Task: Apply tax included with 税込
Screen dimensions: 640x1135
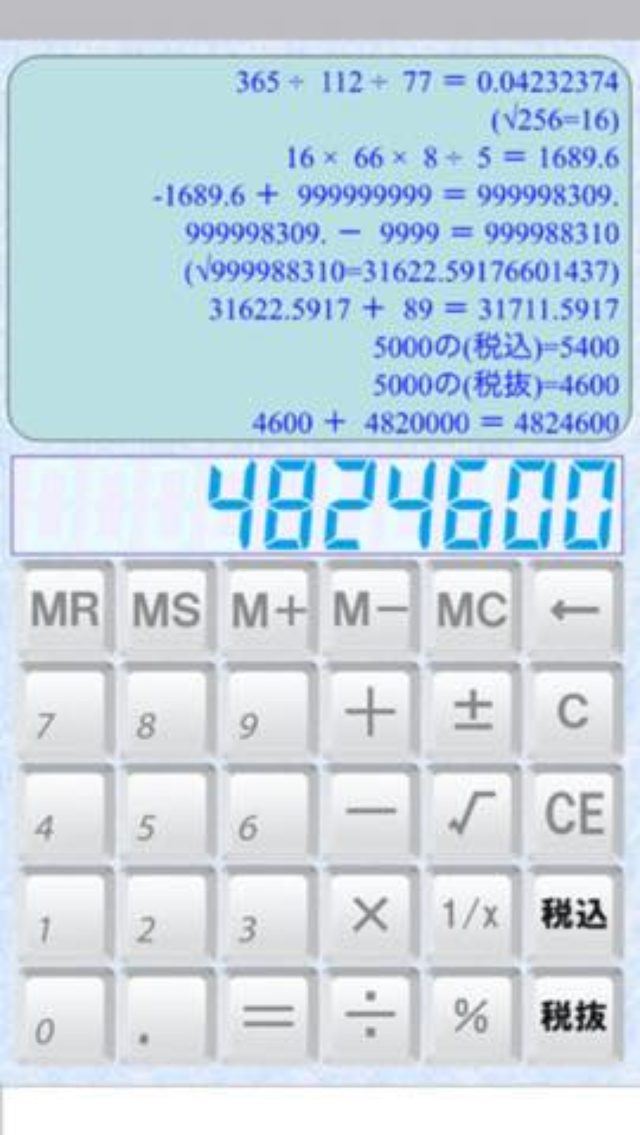Action: click(575, 915)
